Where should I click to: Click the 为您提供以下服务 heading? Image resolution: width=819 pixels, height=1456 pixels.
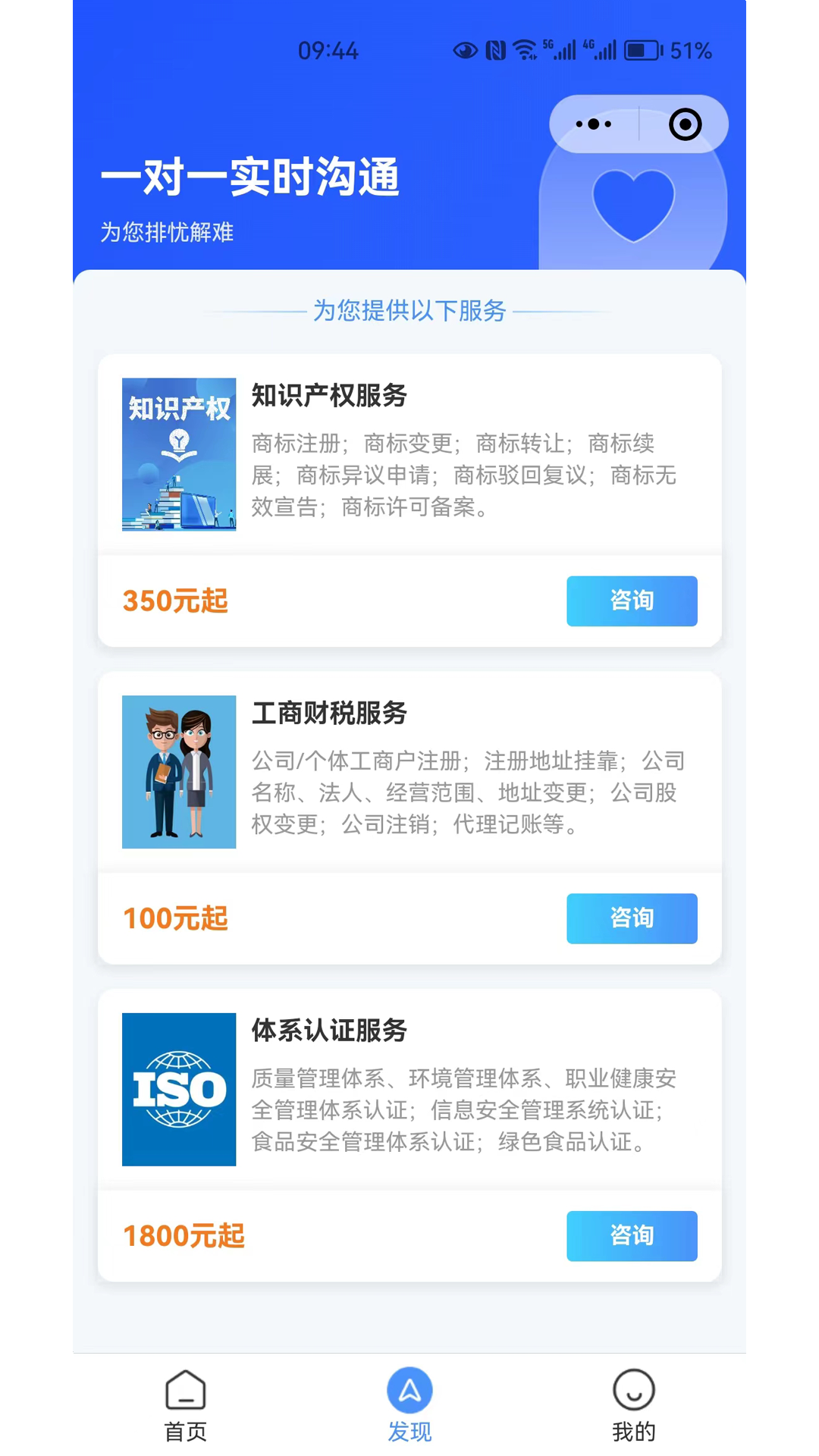409,312
